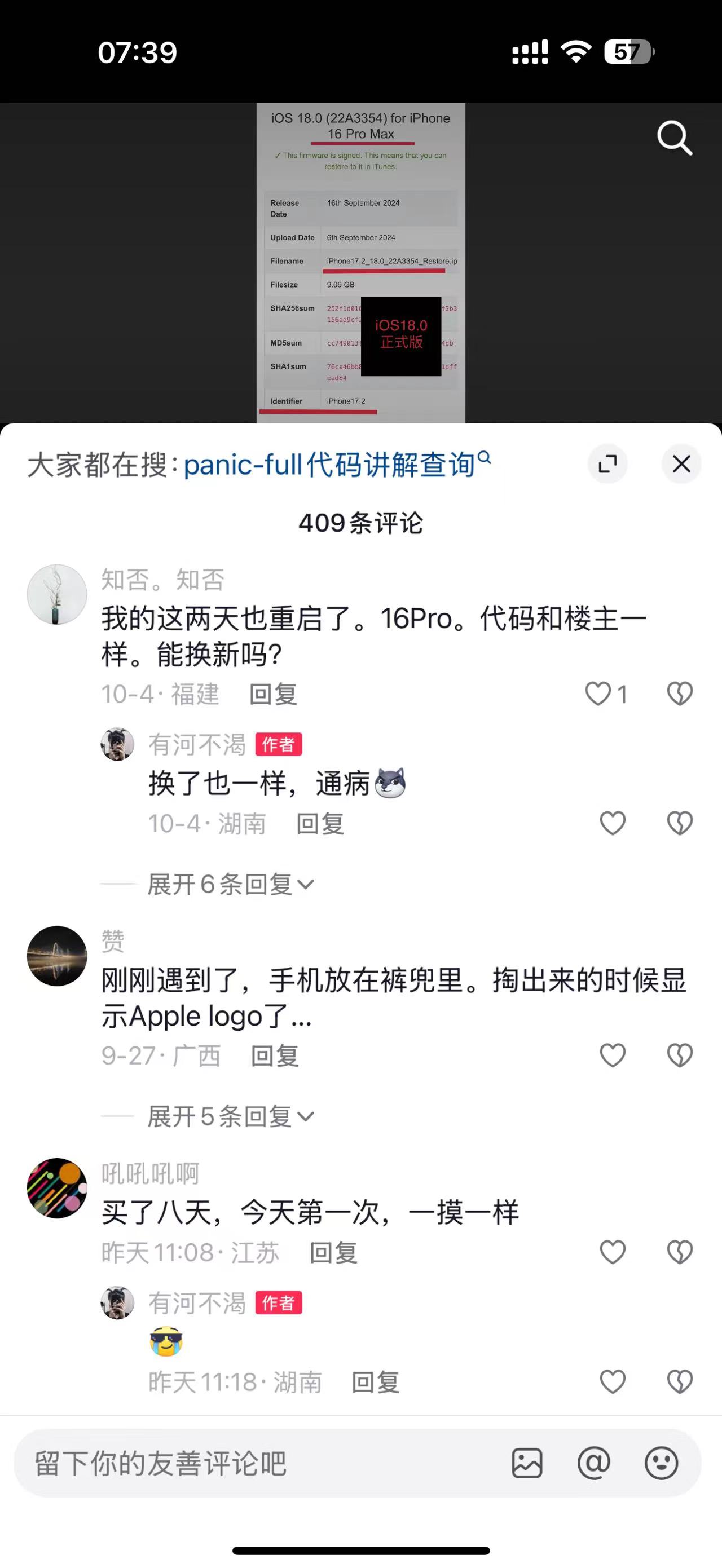Reply to 吼吼吼啊's comment
Image resolution: width=722 pixels, height=1568 pixels.
tap(333, 1253)
